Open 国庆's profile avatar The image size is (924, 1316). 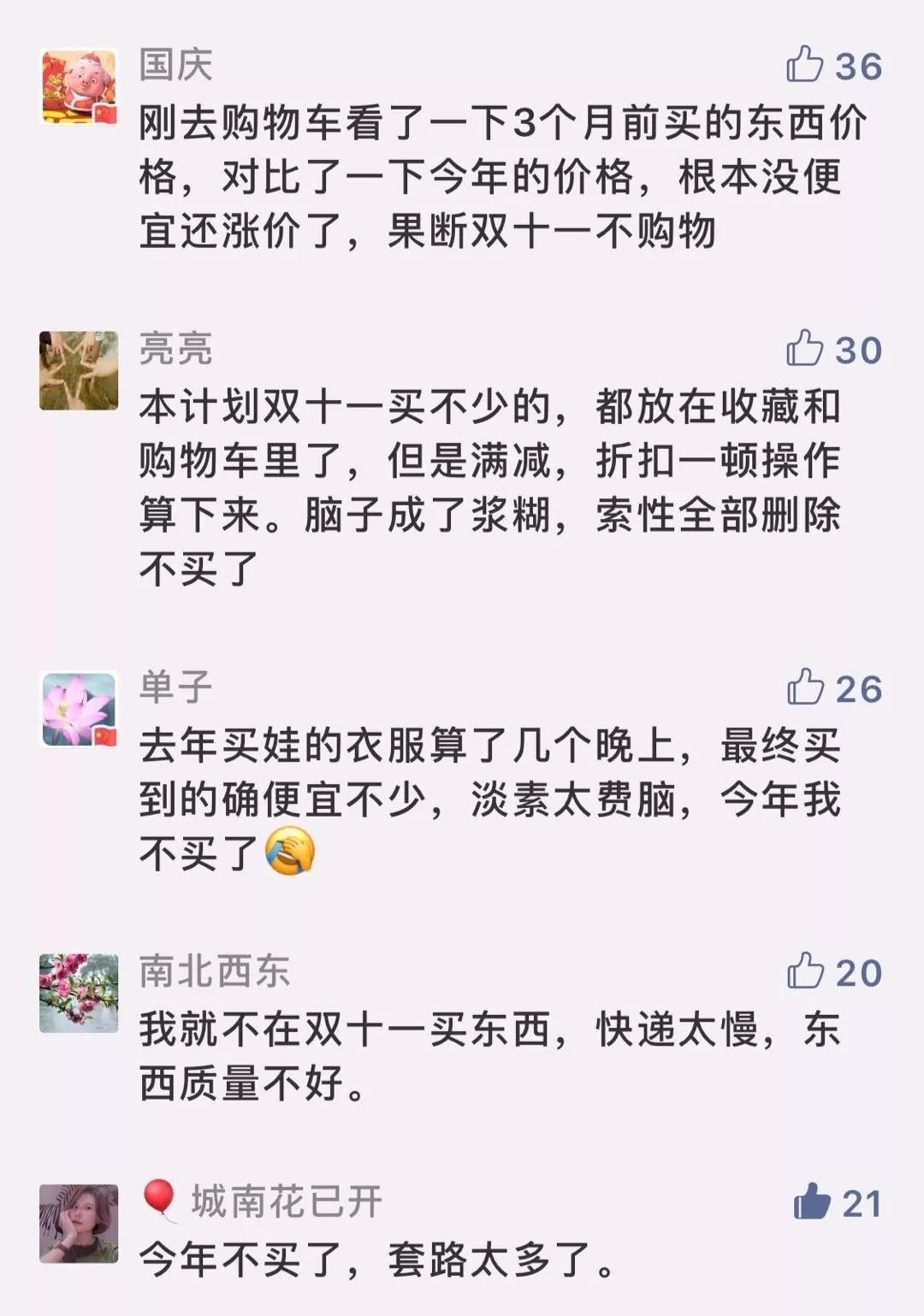(79, 87)
